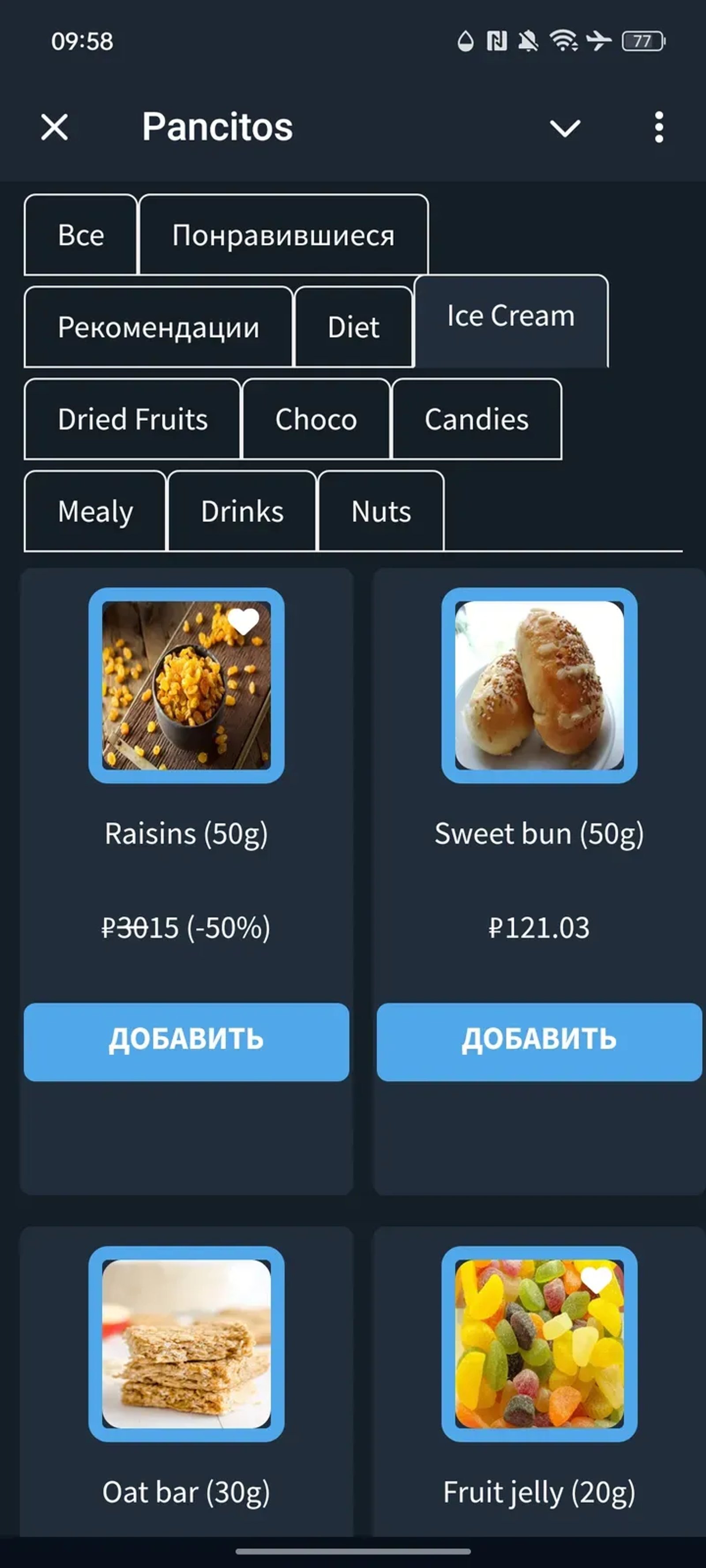The height and width of the screenshot is (1568, 706).
Task: Switch to the Понравившиеся filter
Action: click(x=283, y=234)
